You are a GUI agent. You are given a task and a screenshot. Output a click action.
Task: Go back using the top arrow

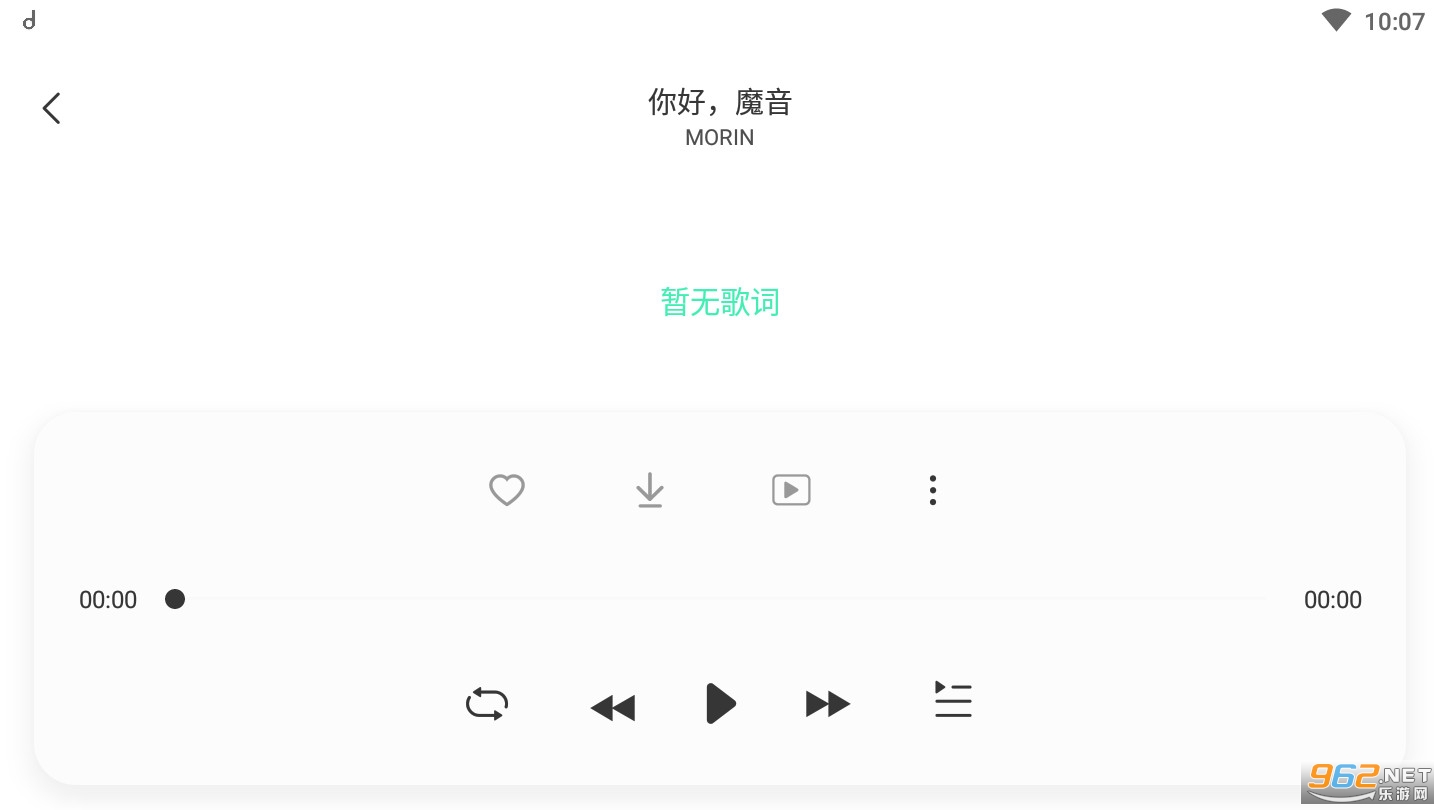coord(52,108)
